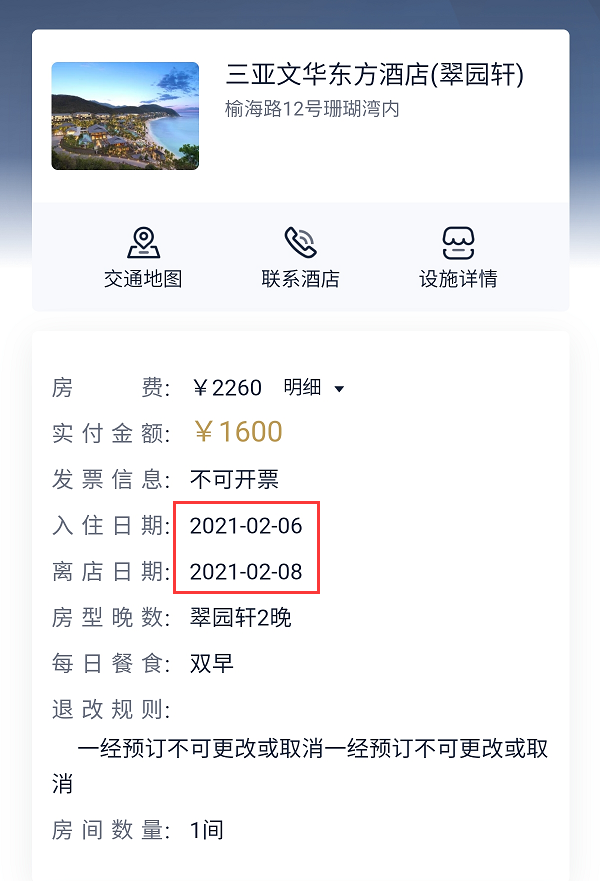This screenshot has width=600, height=881.
Task: Open the 交通地图 transport map
Action: tap(143, 257)
